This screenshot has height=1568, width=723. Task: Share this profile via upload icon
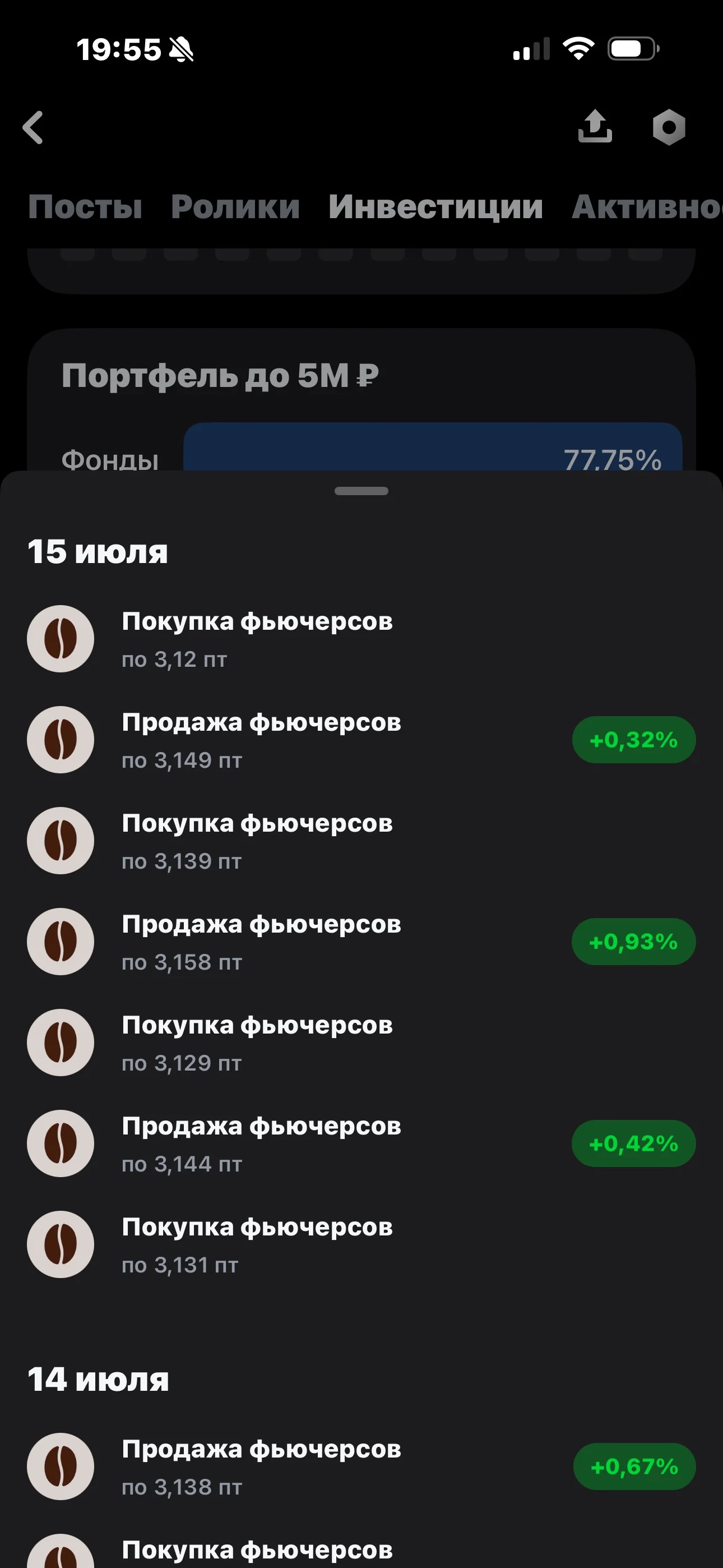click(x=595, y=127)
